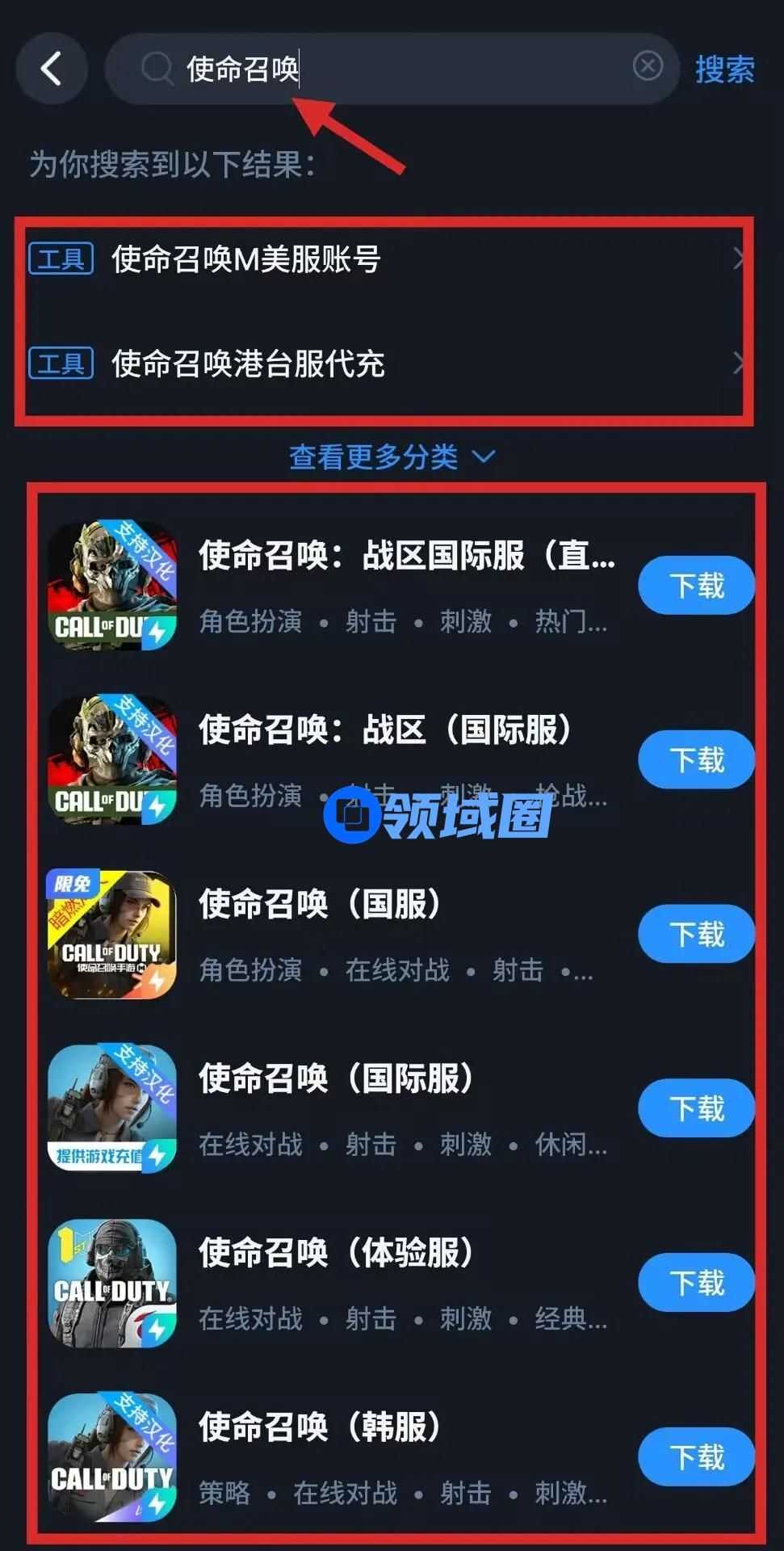Expand 查看更多分类
Viewport: 784px width, 1551px height.
[x=392, y=457]
